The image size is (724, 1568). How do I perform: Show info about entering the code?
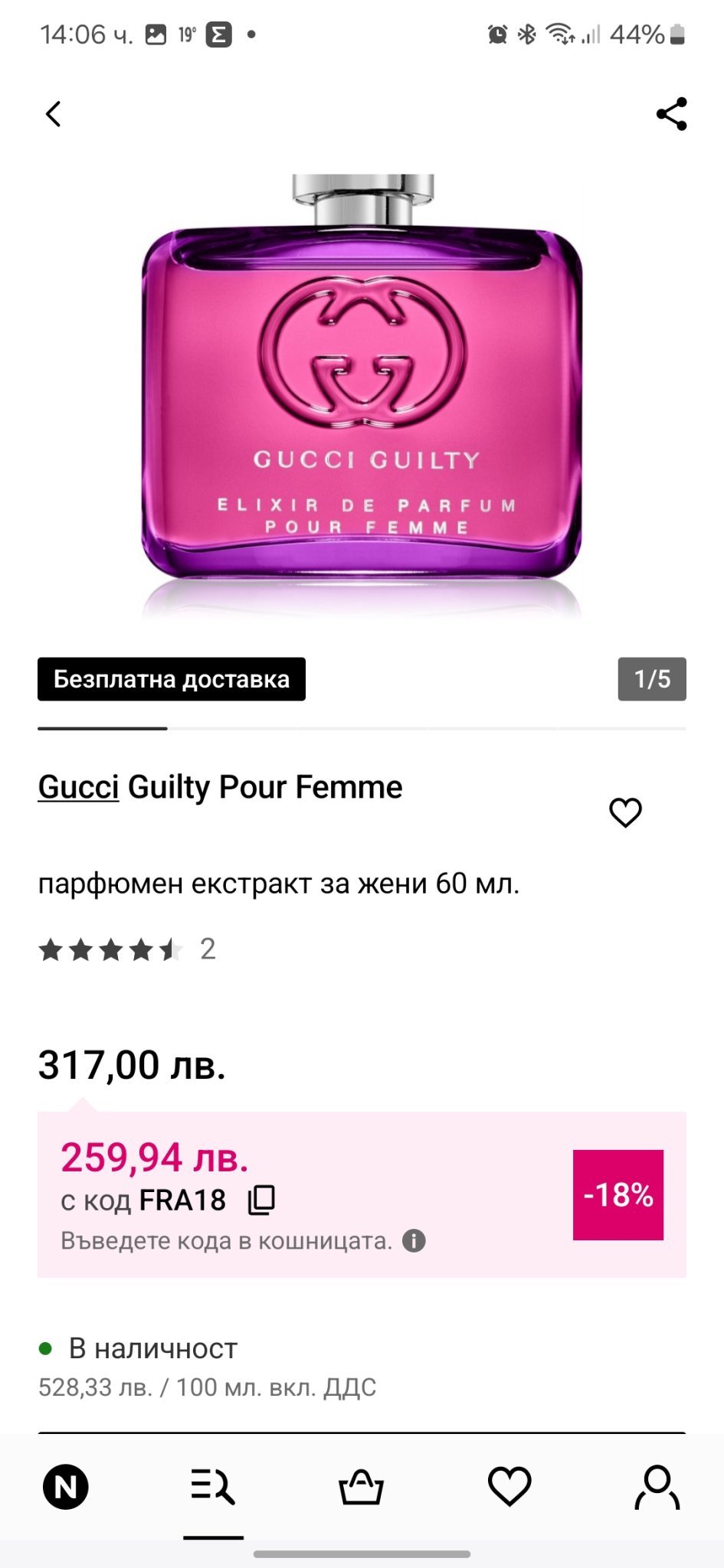[414, 1240]
